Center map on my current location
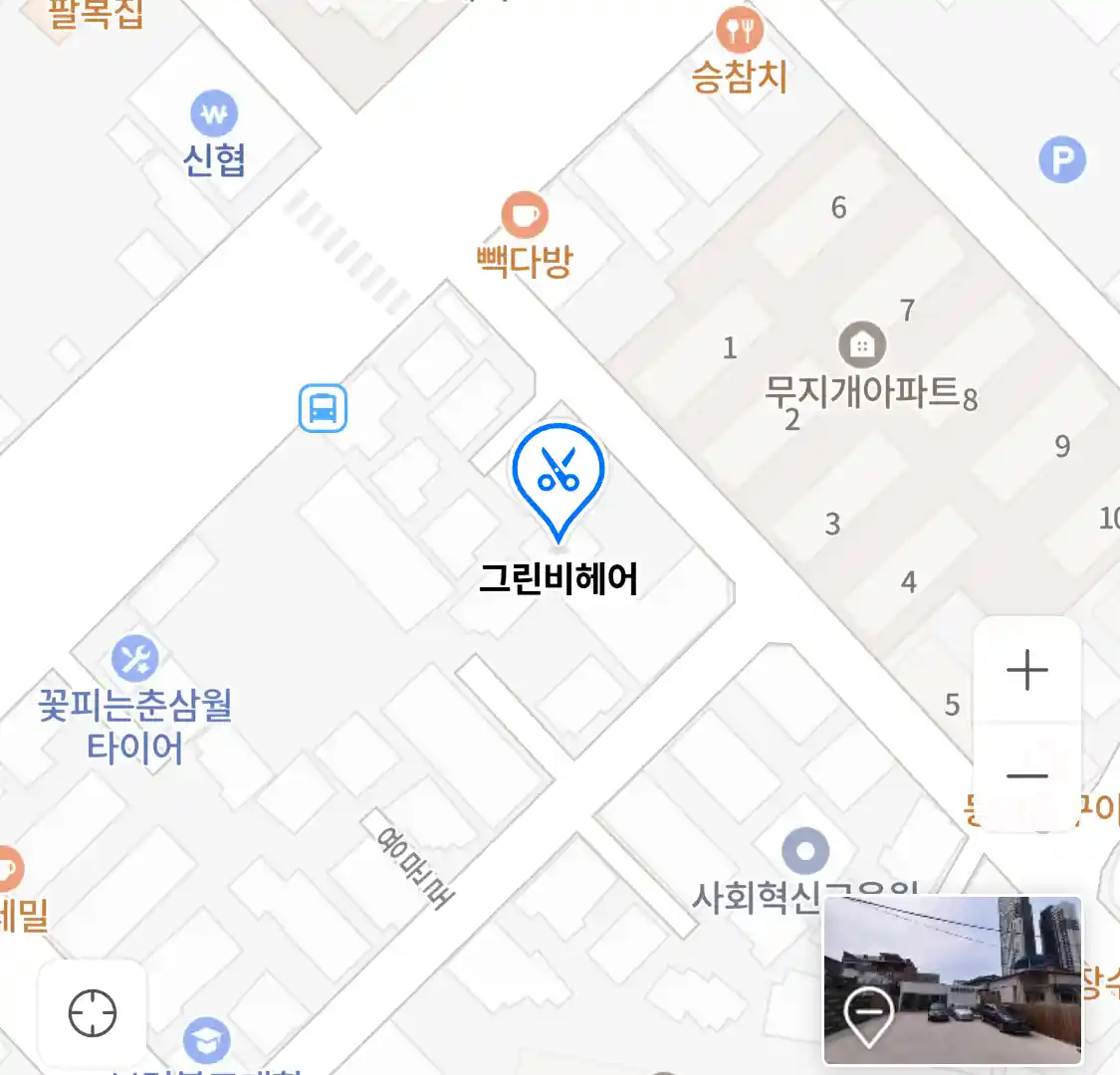This screenshot has width=1120, height=1075. point(93,1013)
